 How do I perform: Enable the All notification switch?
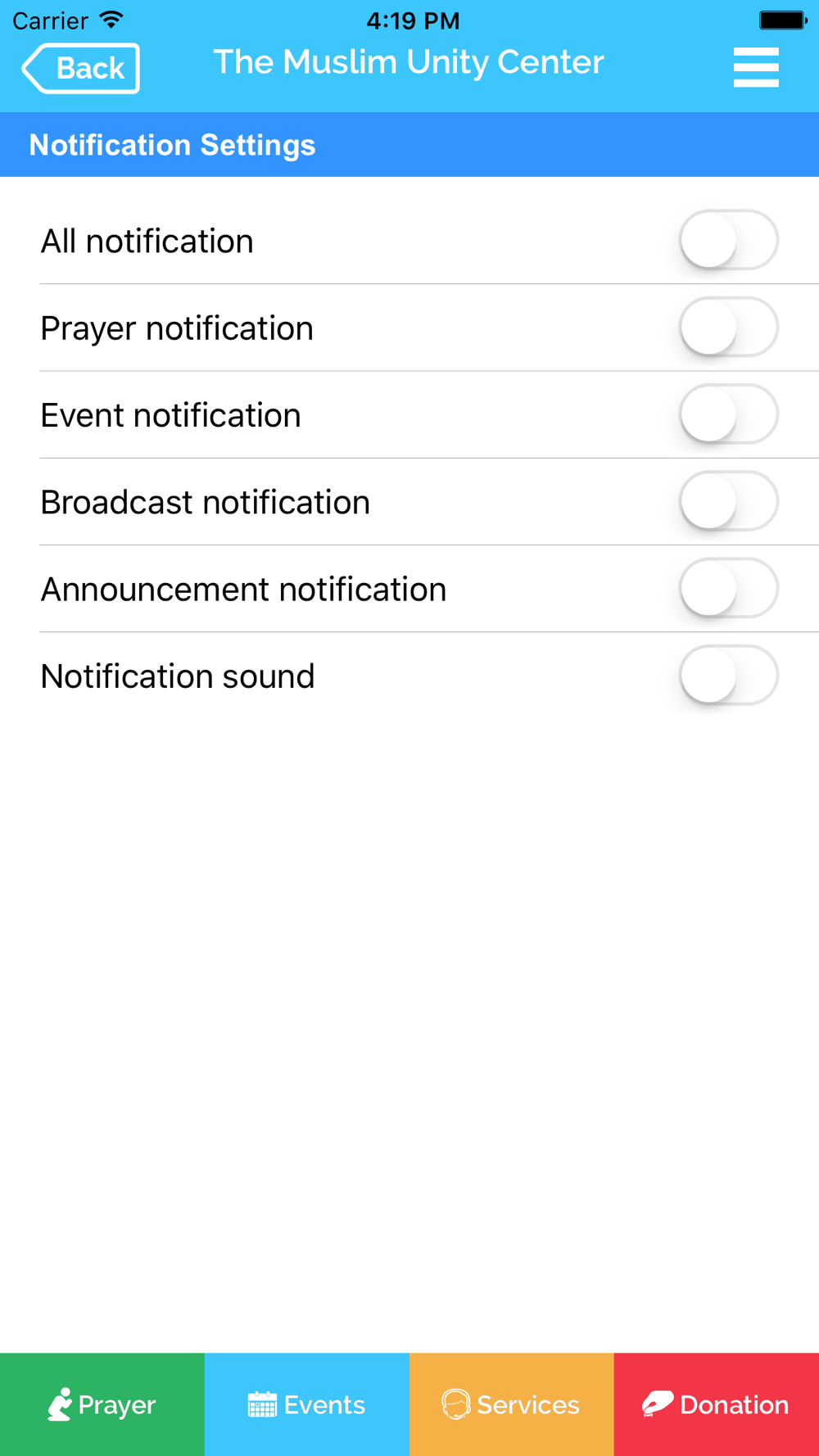[x=728, y=240]
